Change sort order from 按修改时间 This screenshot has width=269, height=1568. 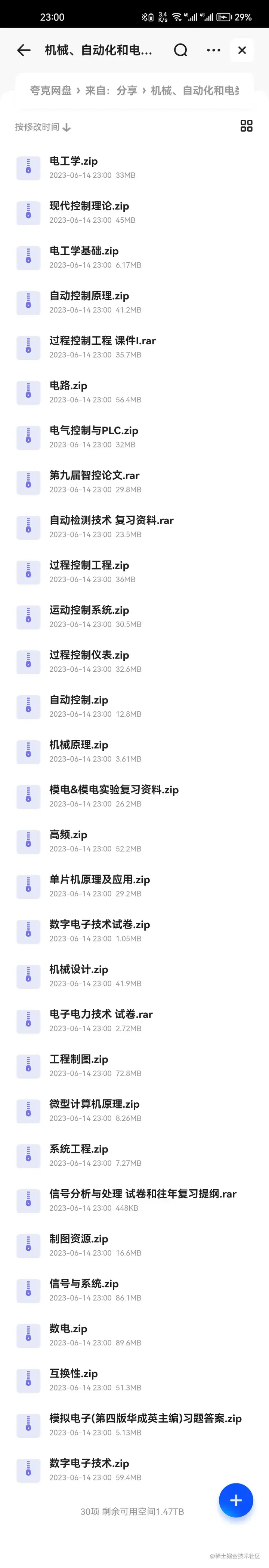43,127
